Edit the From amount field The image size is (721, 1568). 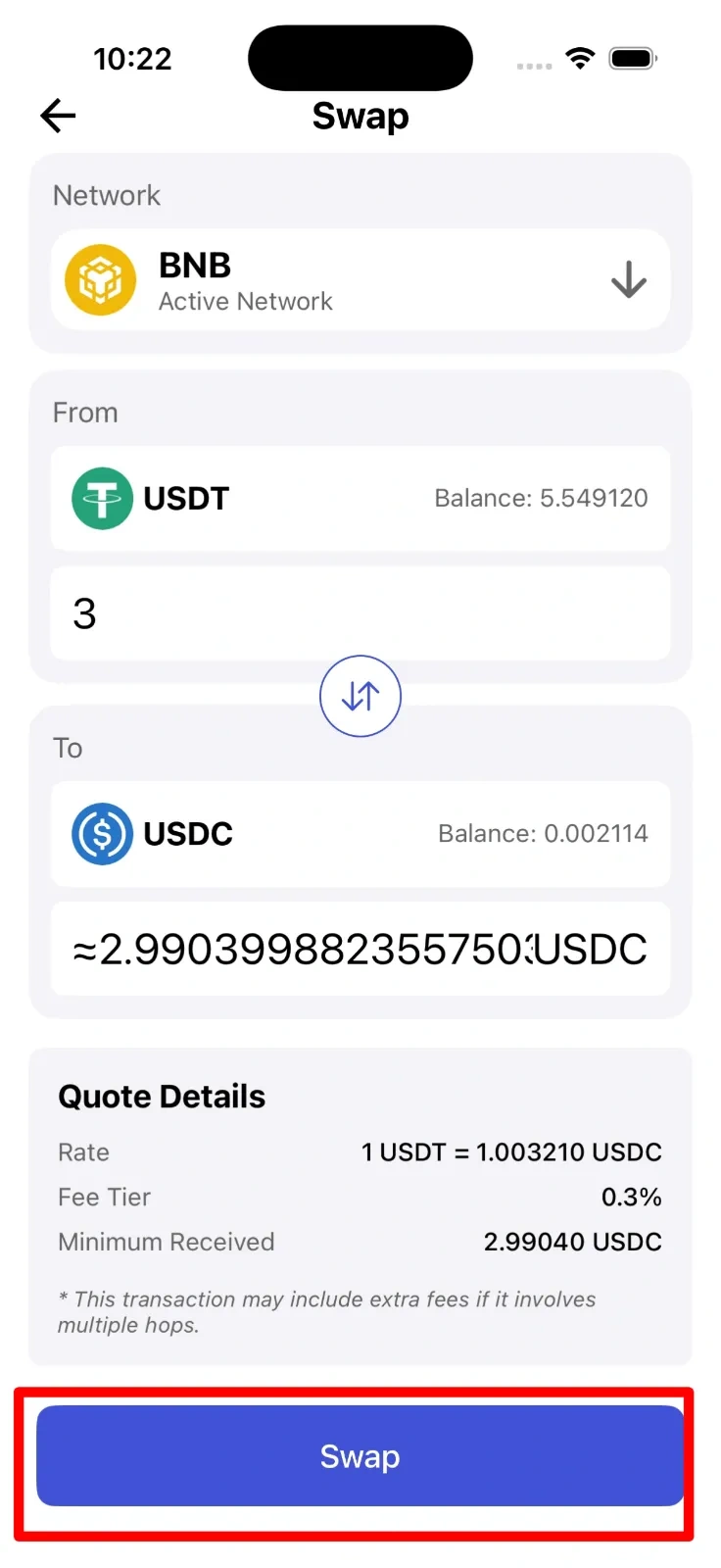coord(360,613)
